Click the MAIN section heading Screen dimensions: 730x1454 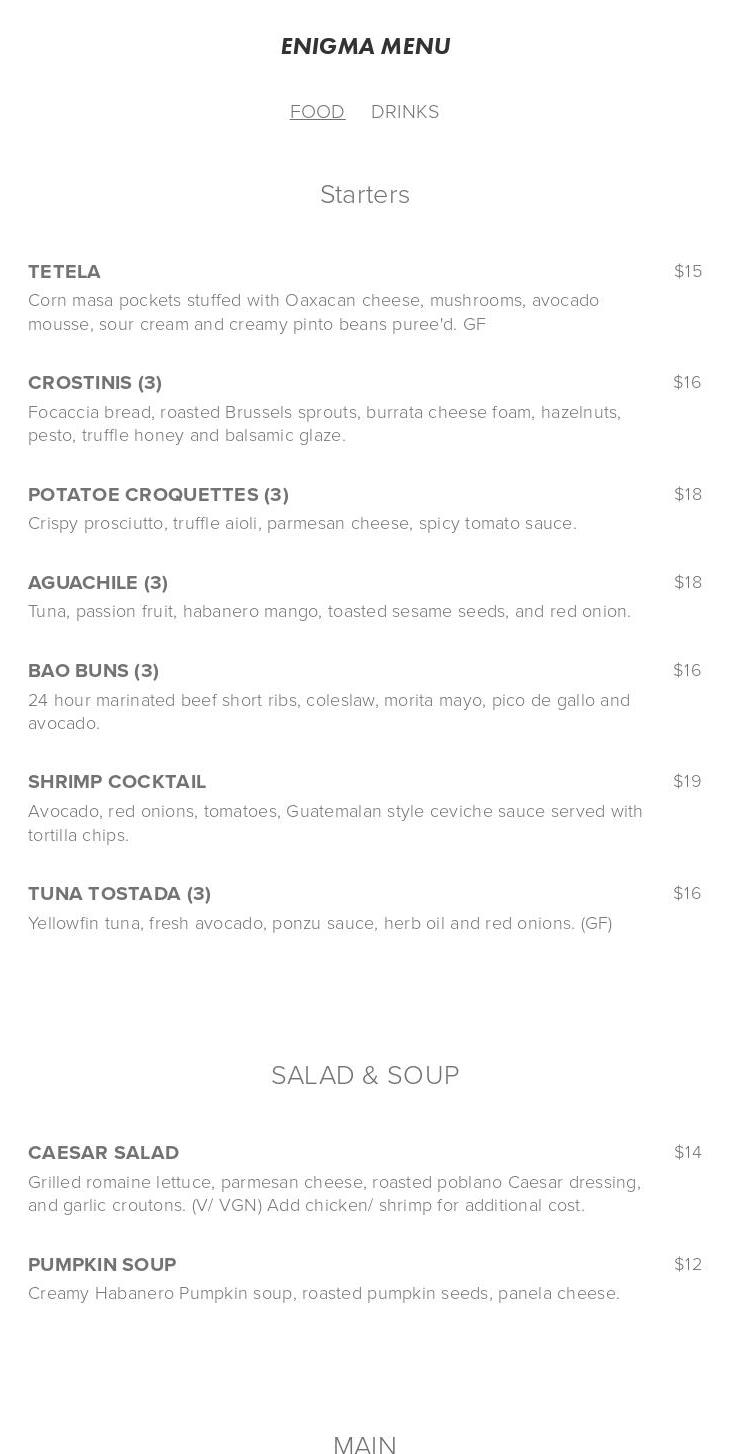pos(365,1444)
